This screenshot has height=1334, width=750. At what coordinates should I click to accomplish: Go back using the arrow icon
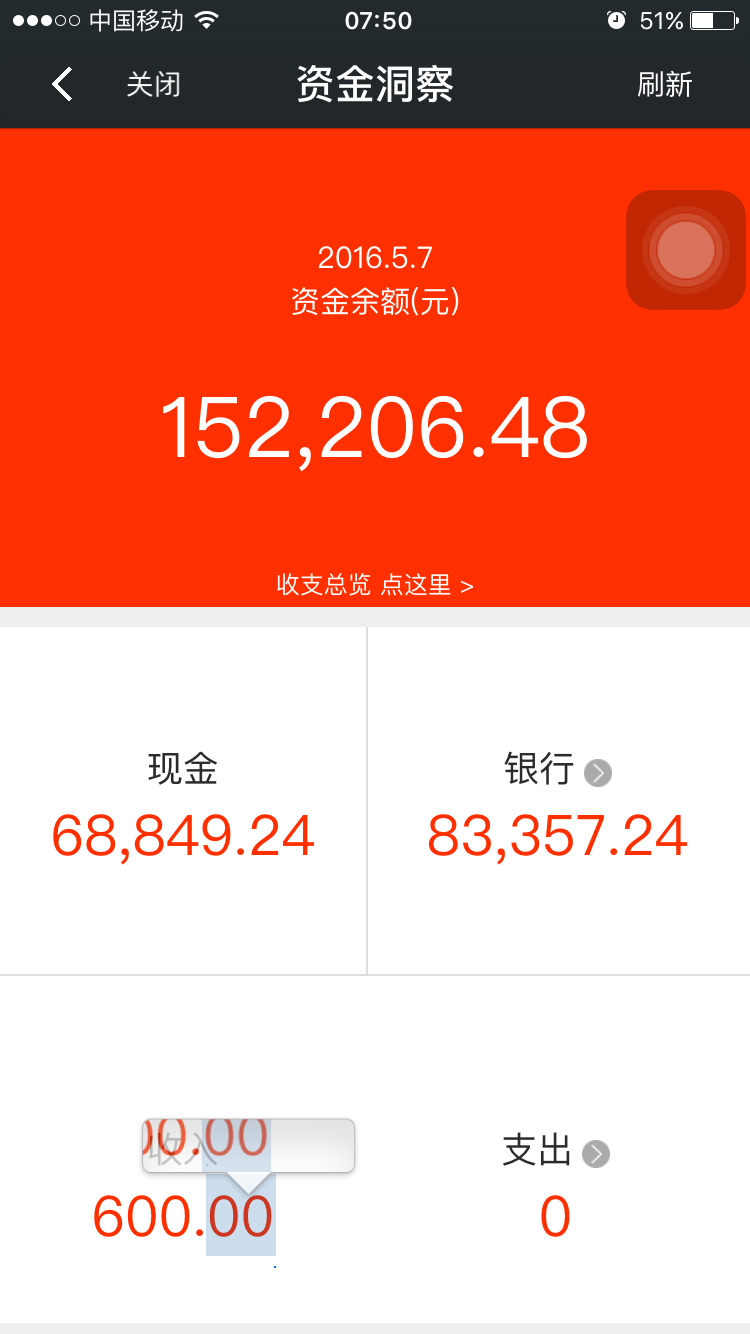pyautogui.click(x=62, y=85)
